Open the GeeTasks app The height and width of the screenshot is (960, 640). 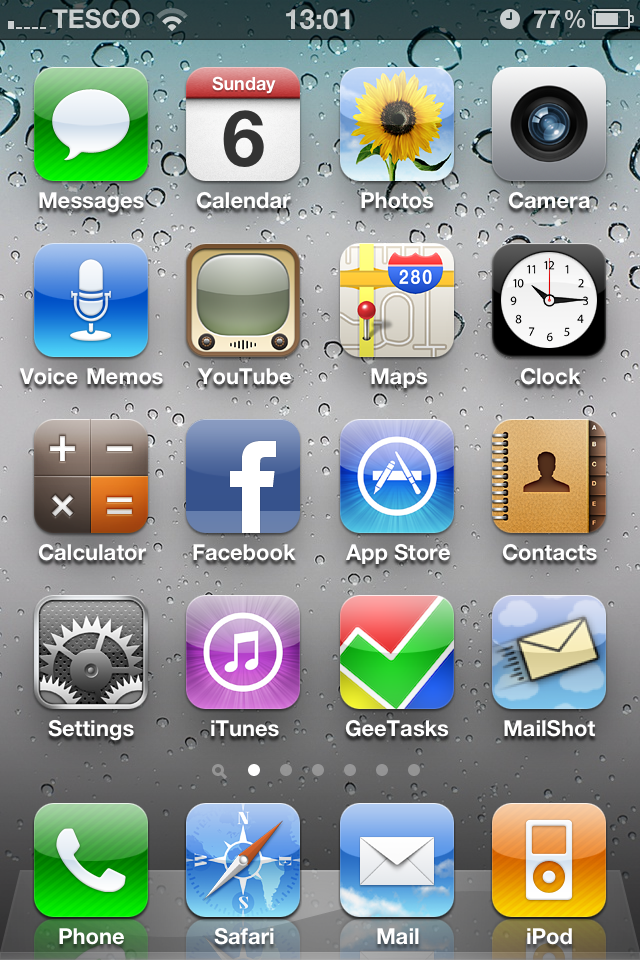pyautogui.click(x=397, y=653)
